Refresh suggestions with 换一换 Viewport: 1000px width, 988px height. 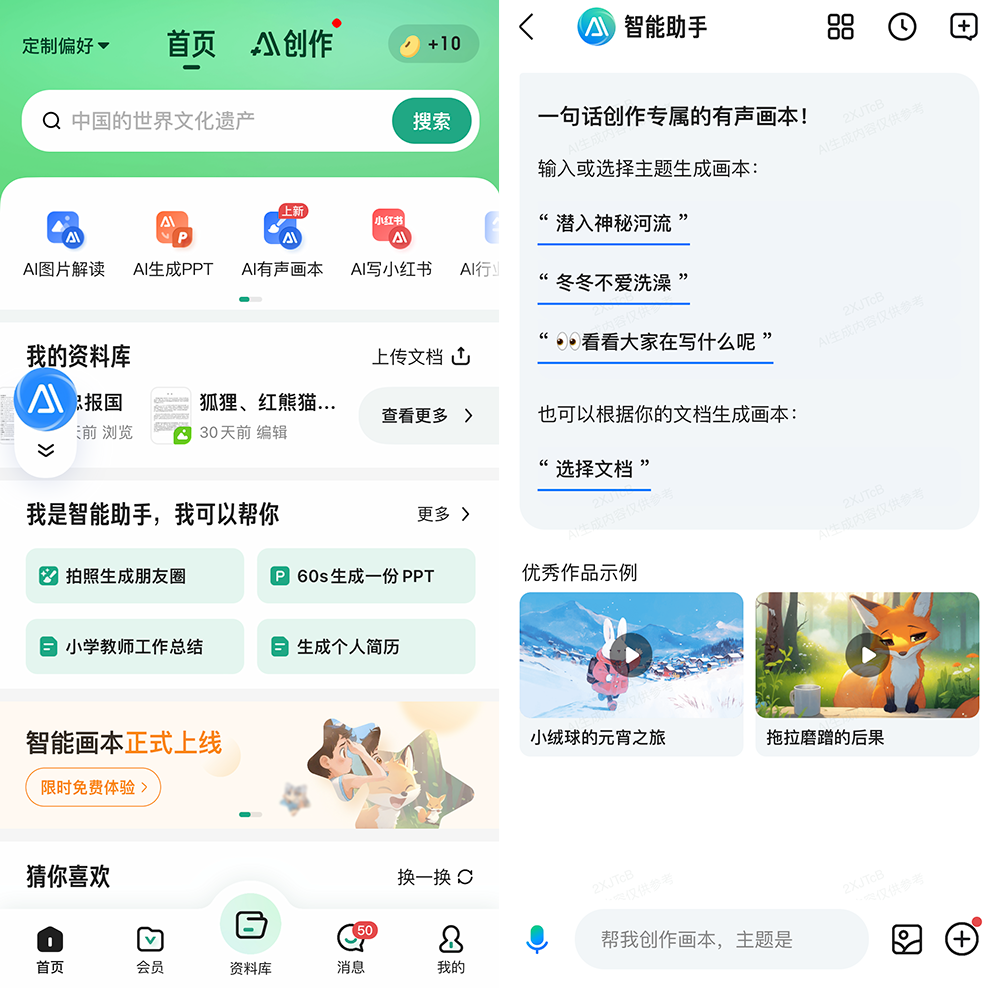point(435,877)
